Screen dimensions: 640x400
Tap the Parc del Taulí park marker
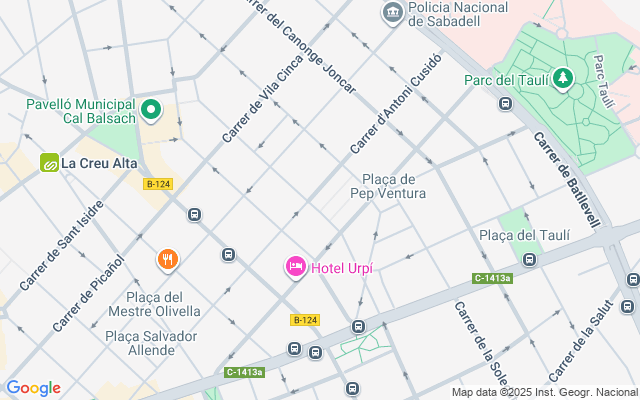click(563, 77)
